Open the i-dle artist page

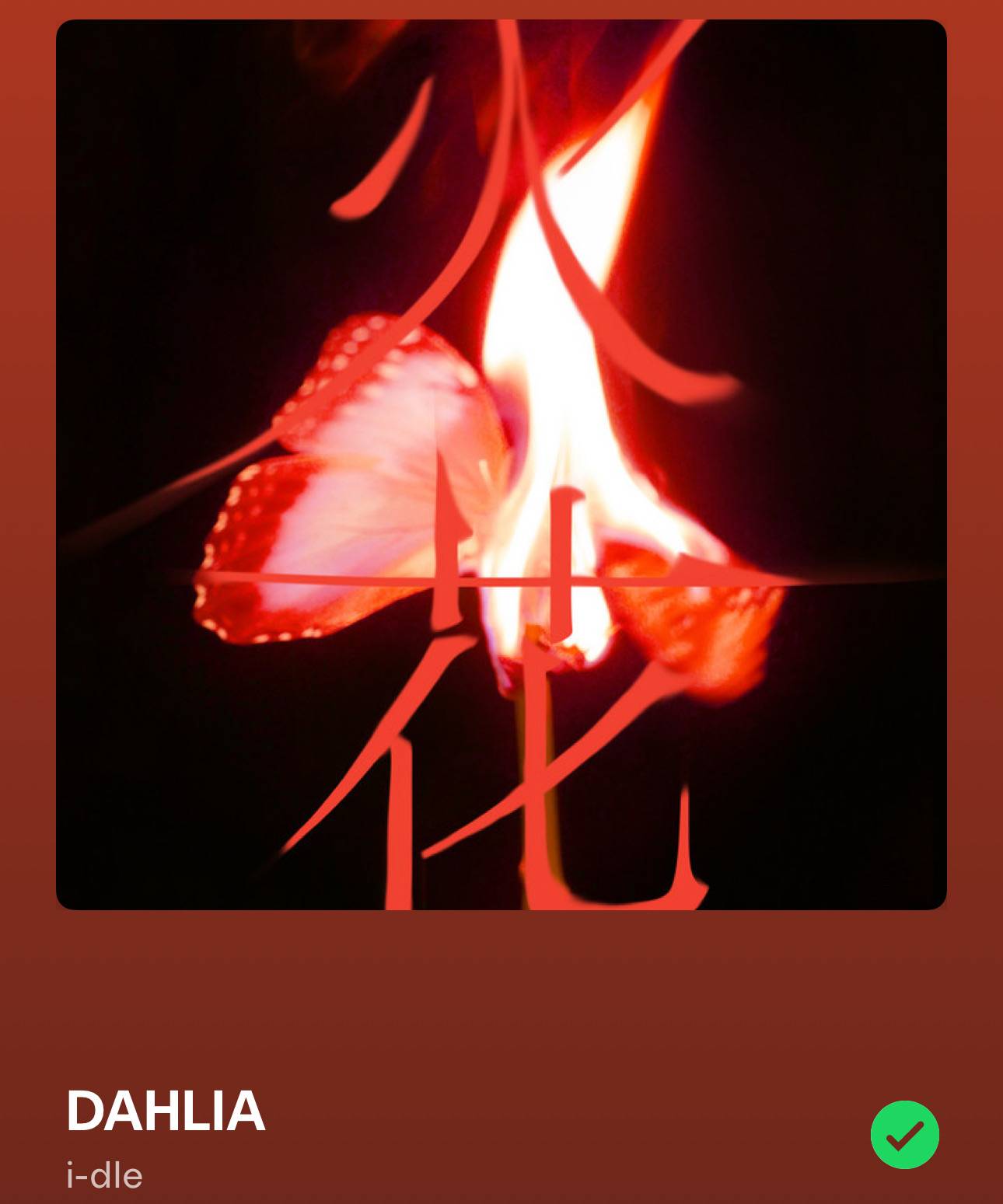[104, 1175]
